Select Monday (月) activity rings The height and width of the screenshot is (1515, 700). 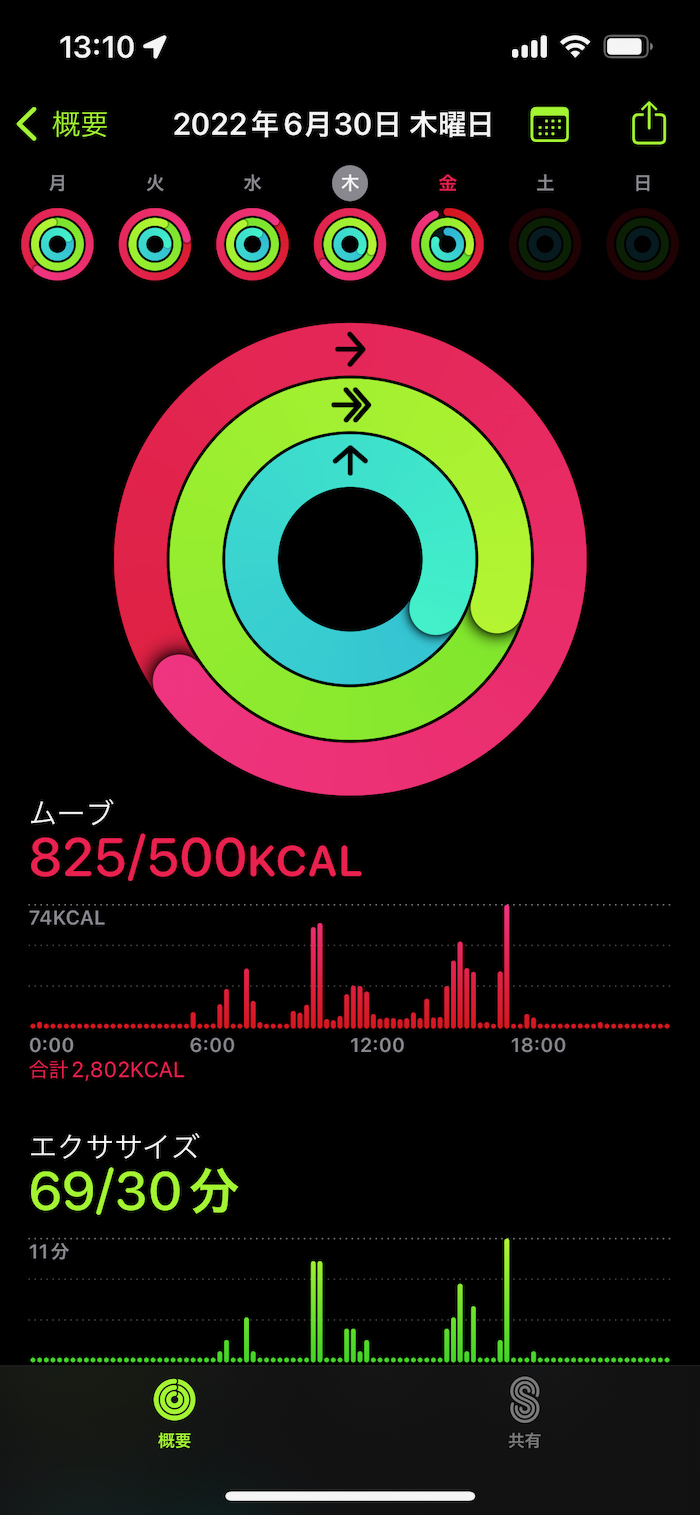point(57,244)
